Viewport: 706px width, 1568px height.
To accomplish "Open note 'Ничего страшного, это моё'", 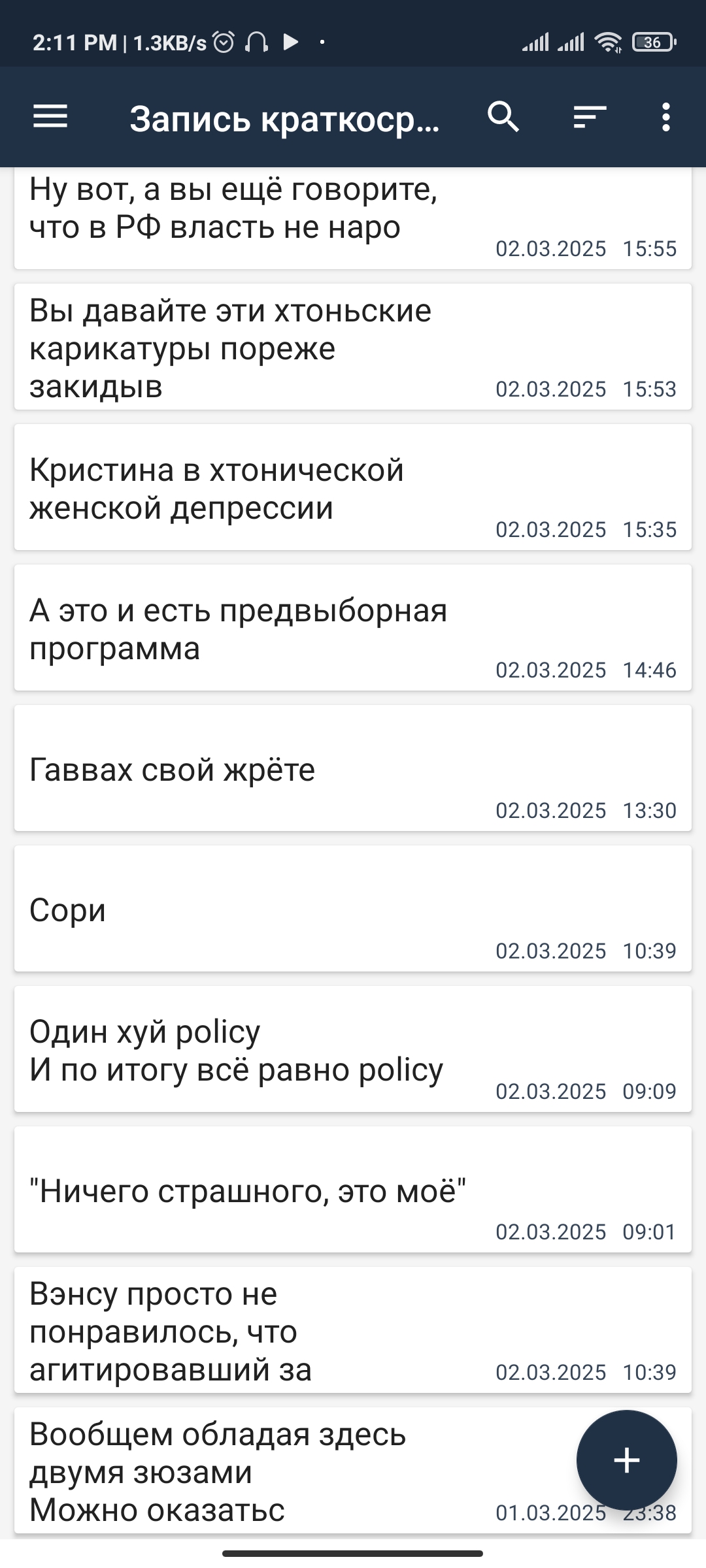I will click(x=353, y=1189).
